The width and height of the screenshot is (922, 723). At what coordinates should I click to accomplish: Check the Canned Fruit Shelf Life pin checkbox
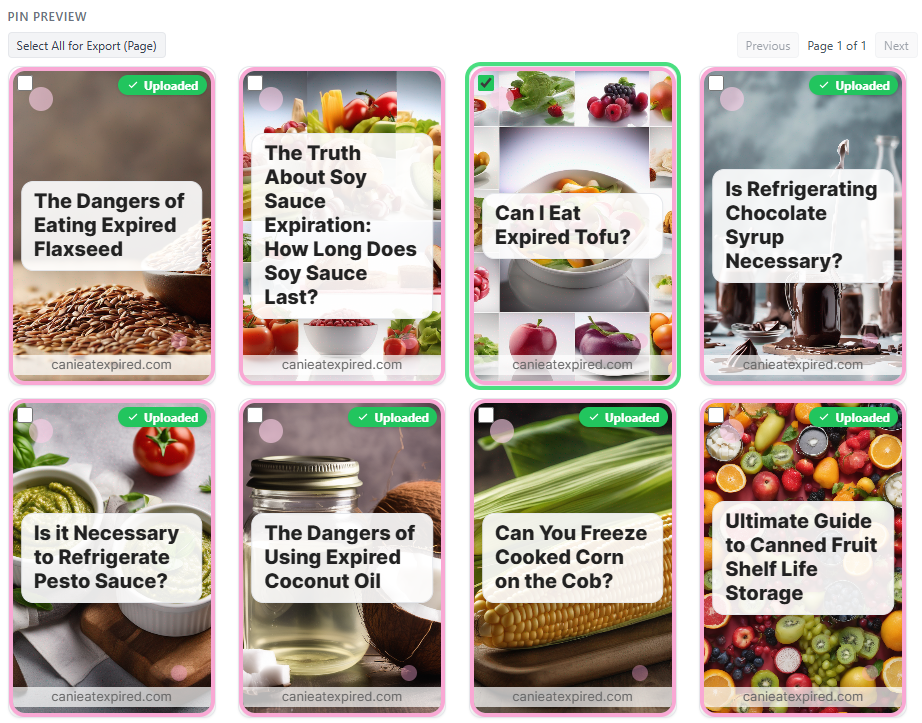(x=716, y=415)
